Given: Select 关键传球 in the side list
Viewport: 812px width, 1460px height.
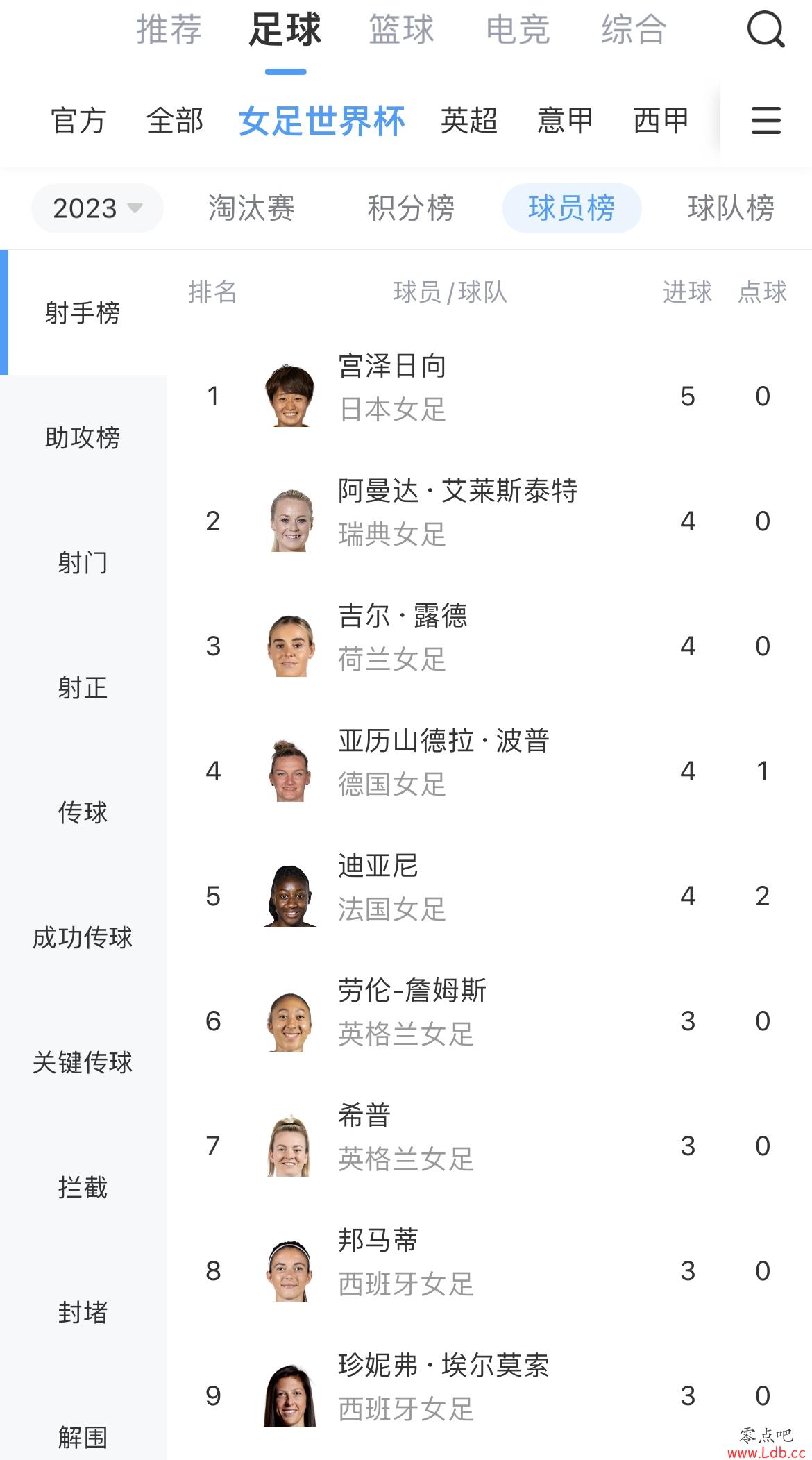Looking at the screenshot, I should [83, 1062].
